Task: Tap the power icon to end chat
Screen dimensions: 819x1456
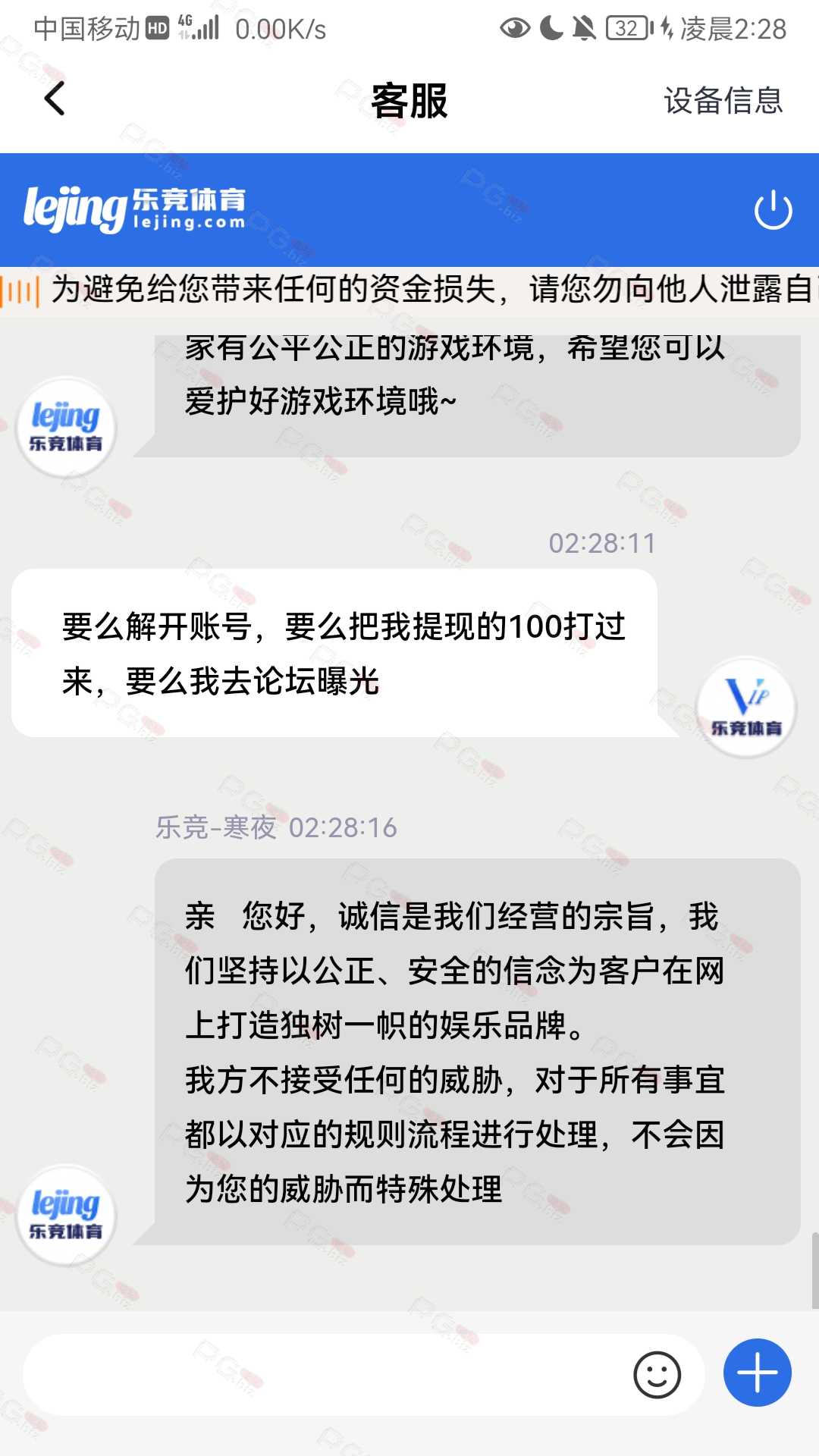Action: coord(773,210)
